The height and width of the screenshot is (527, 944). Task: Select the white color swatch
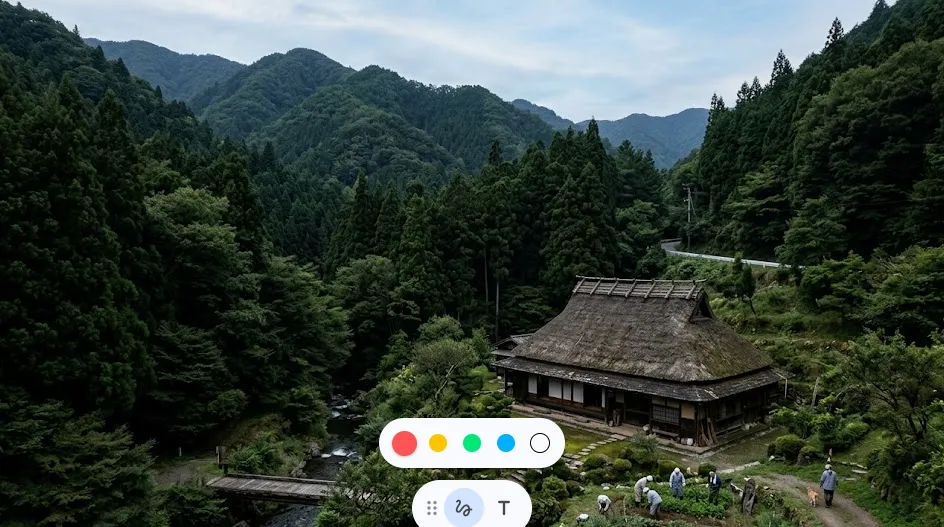(540, 443)
